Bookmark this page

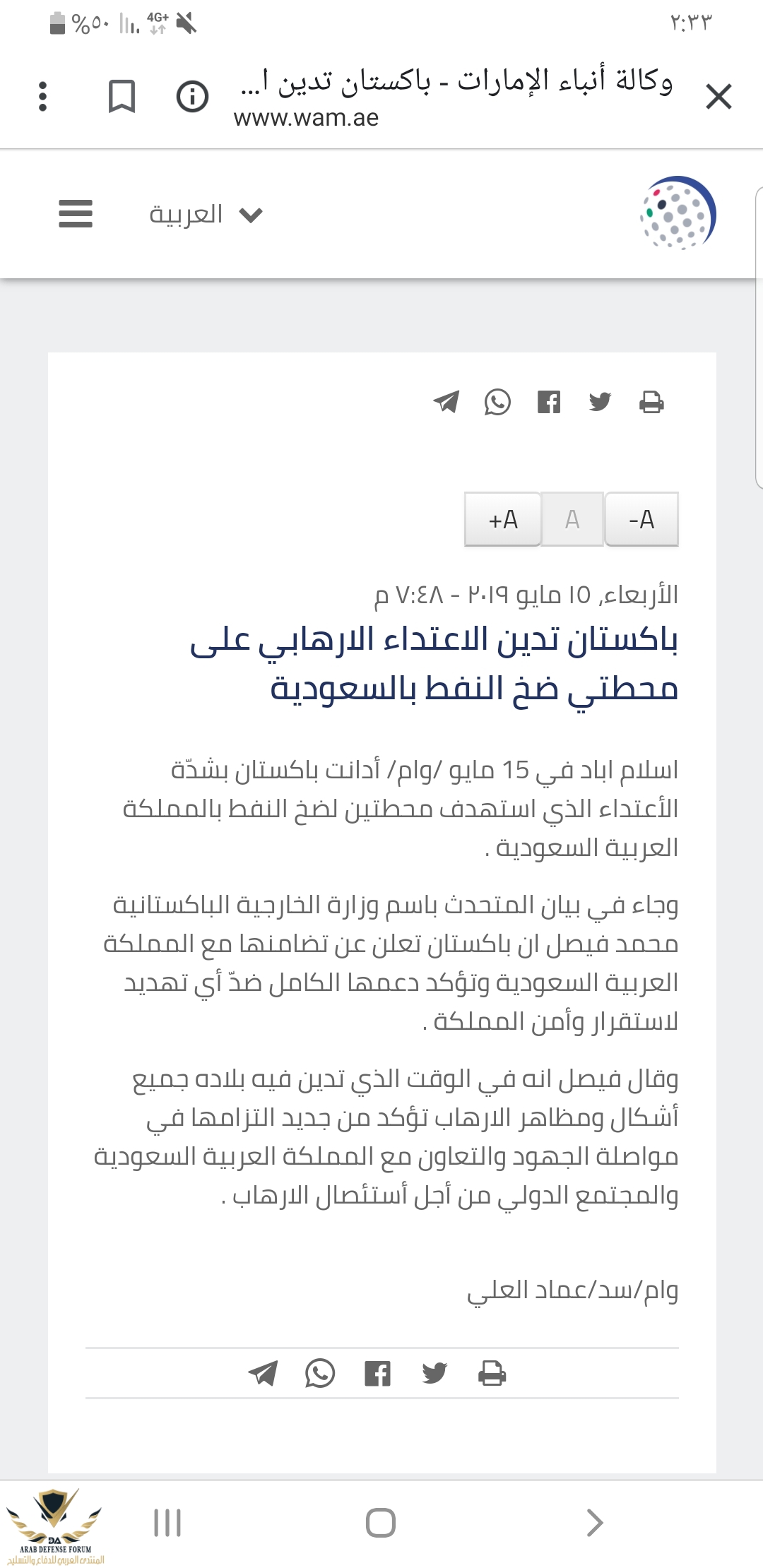[x=122, y=96]
